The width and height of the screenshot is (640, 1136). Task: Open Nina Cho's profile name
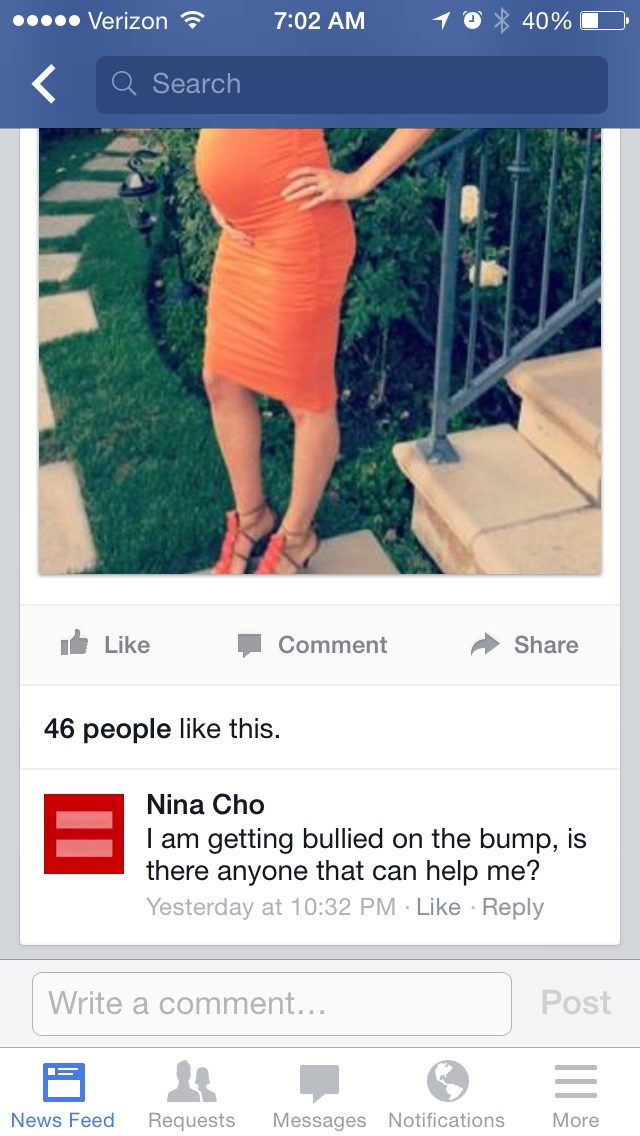click(205, 804)
